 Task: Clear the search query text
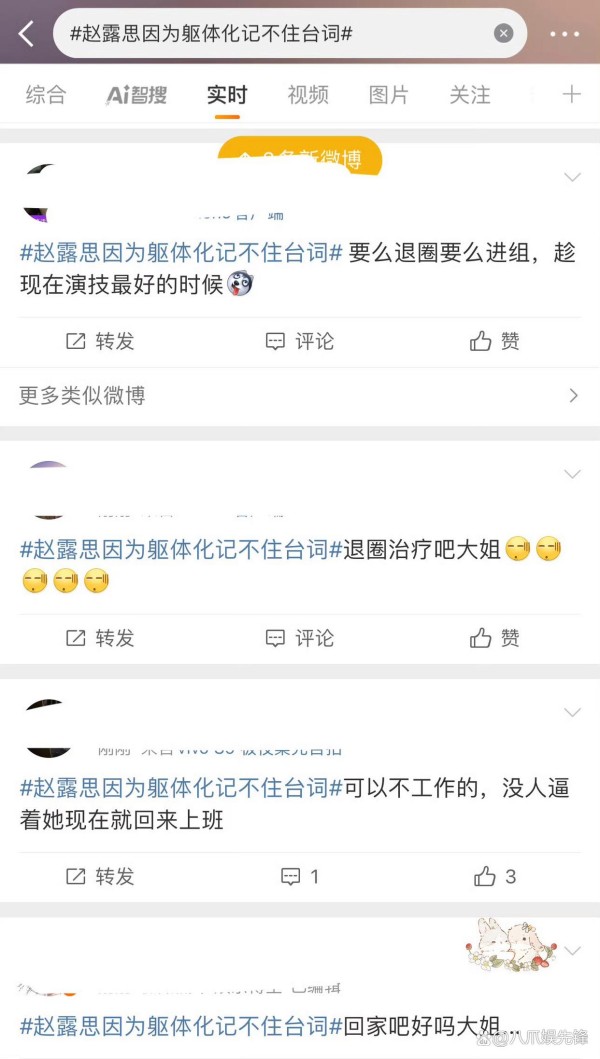coord(503,34)
